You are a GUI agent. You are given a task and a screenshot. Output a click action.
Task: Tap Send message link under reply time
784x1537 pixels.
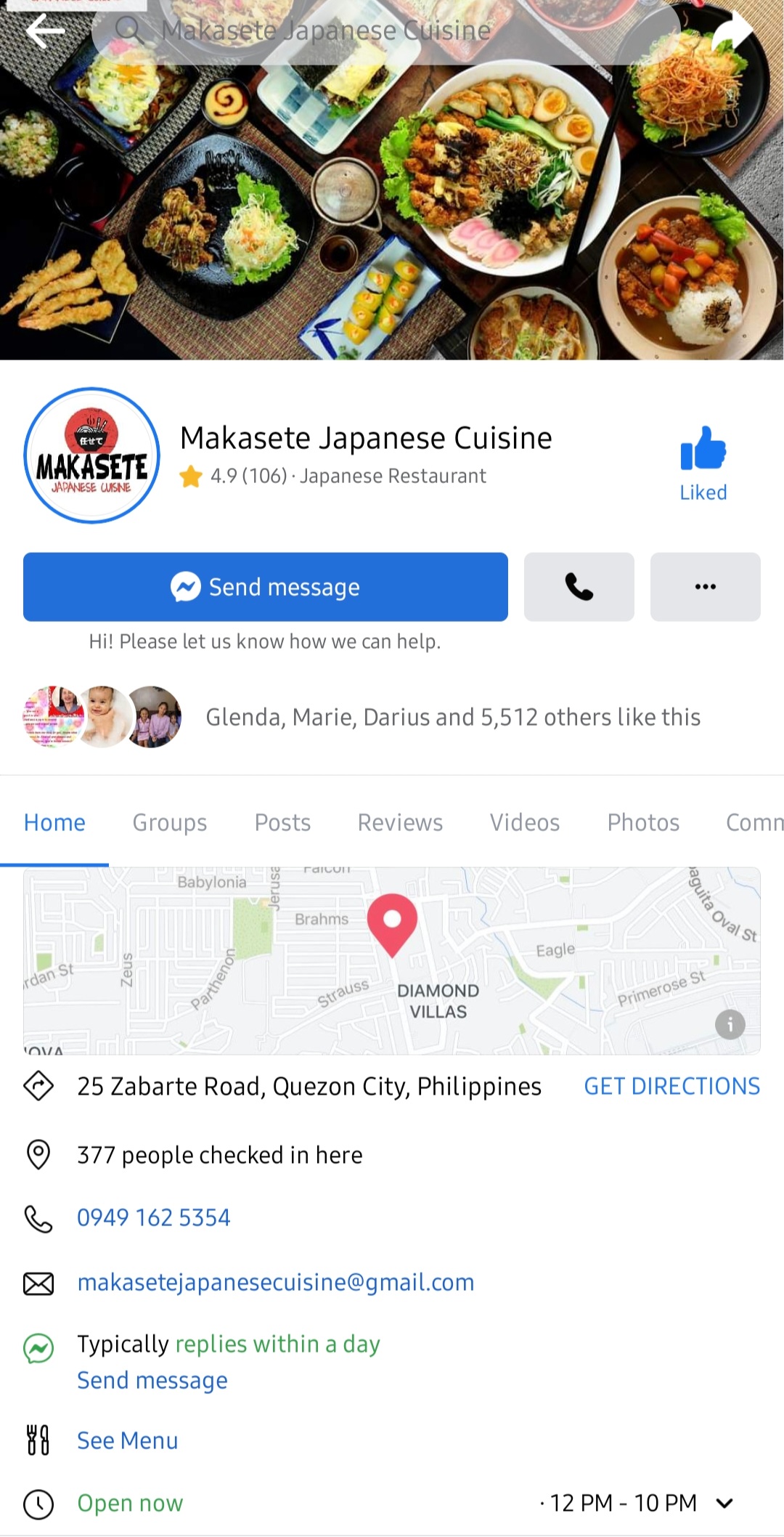(x=152, y=1380)
